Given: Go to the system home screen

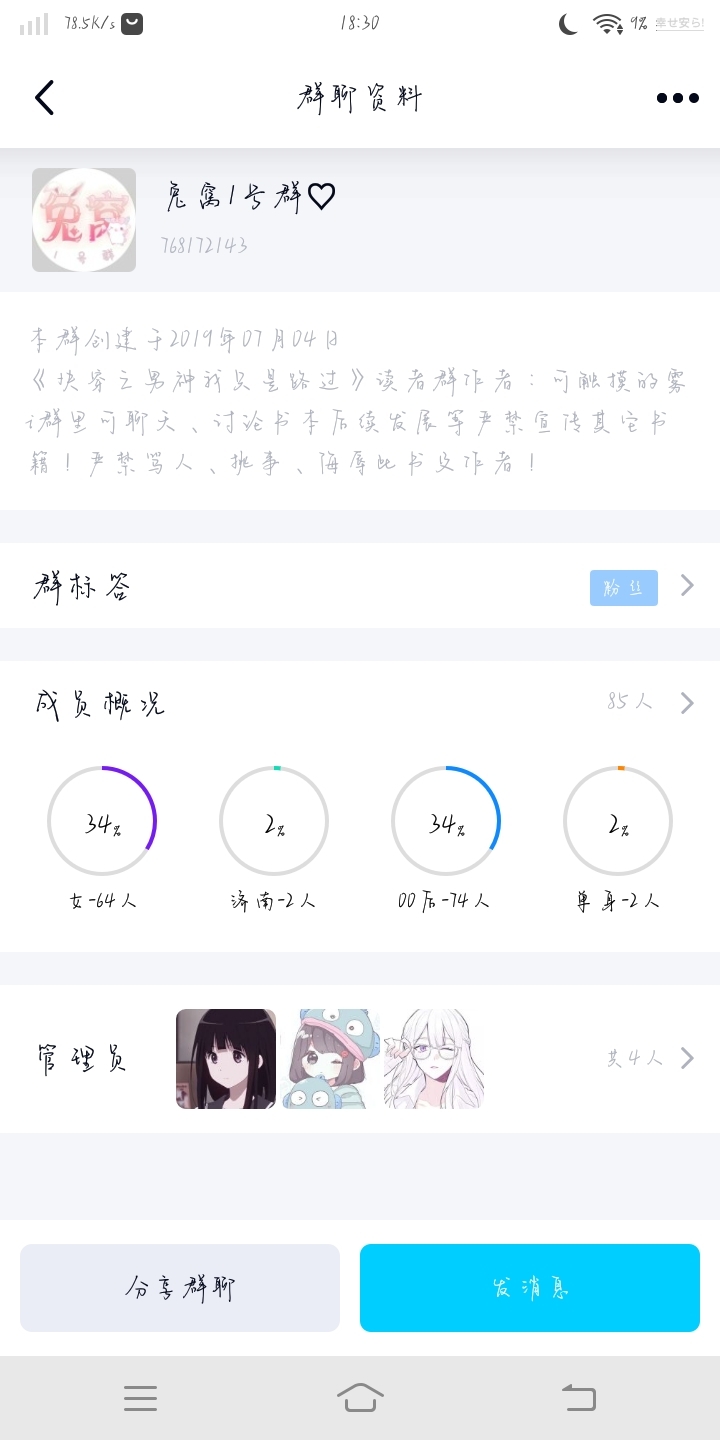Looking at the screenshot, I should (x=360, y=1398).
